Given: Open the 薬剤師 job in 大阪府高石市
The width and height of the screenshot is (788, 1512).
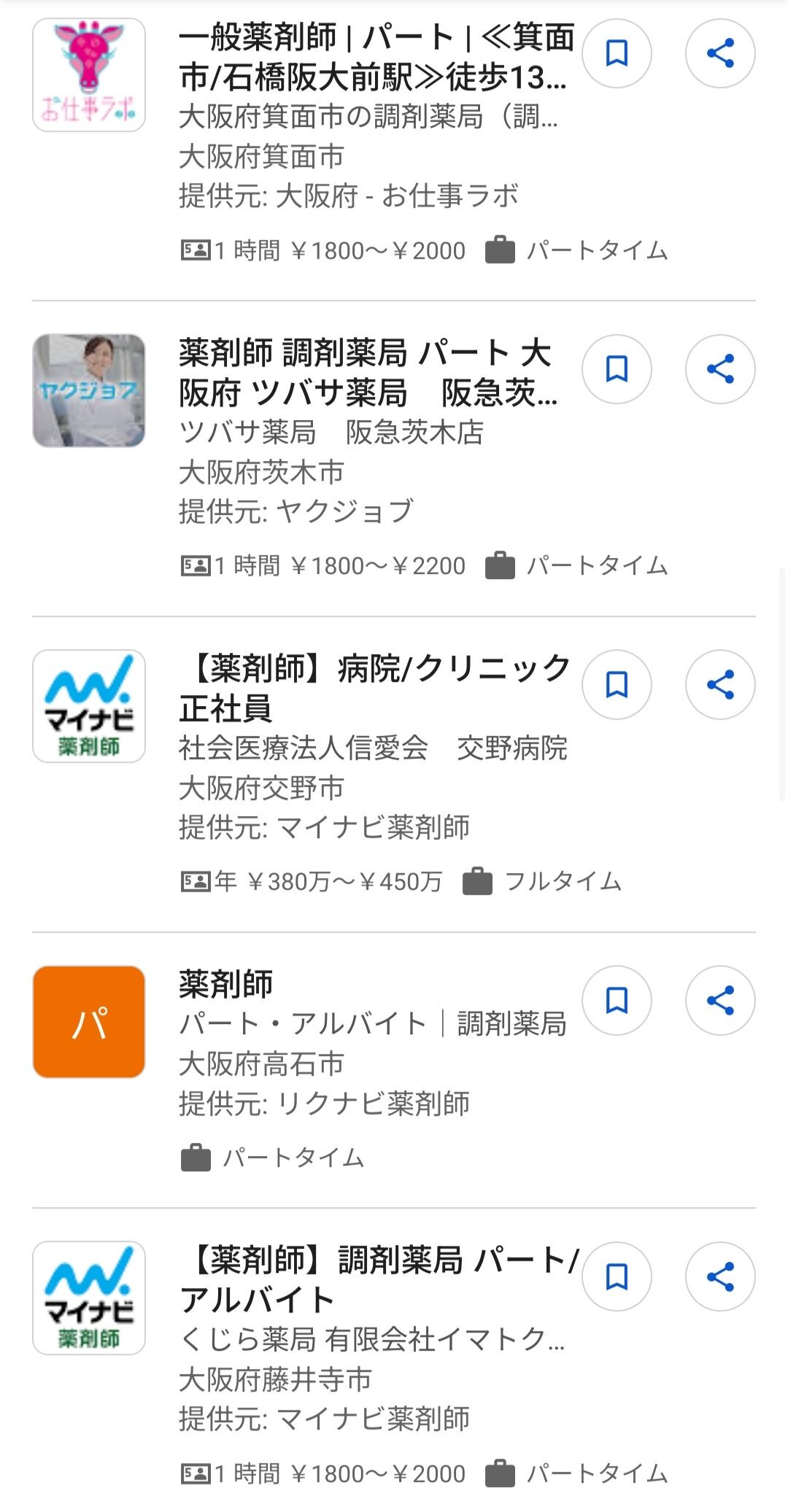Looking at the screenshot, I should (x=226, y=984).
